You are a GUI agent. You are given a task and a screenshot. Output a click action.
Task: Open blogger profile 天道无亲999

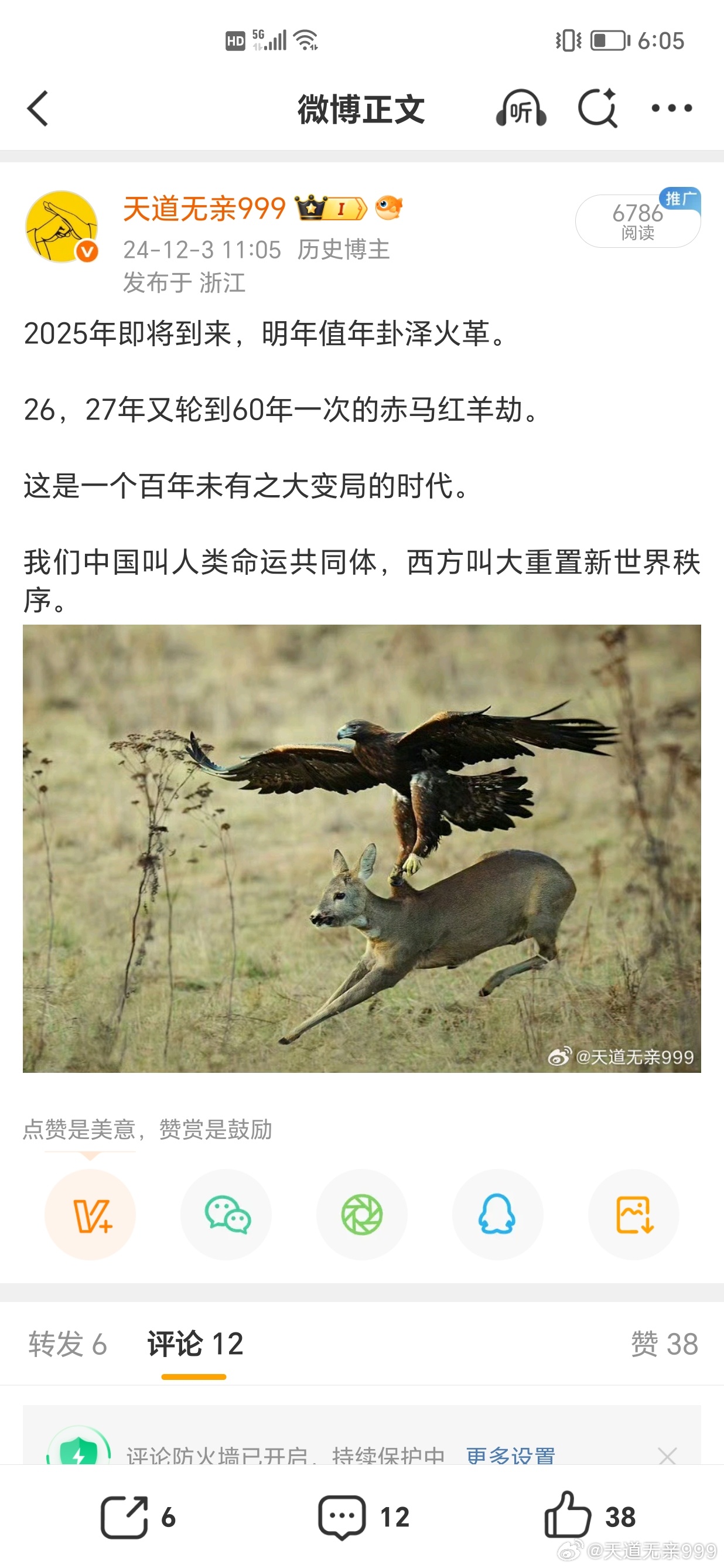coord(203,209)
